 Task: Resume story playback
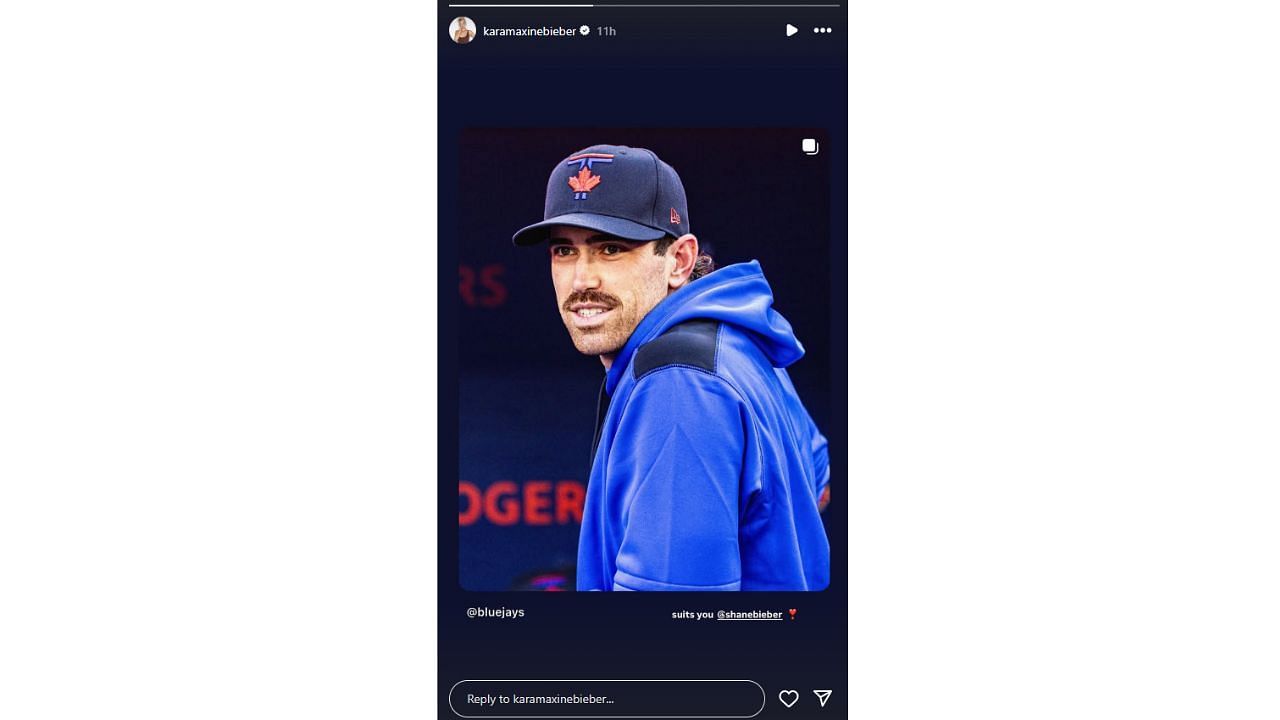coord(791,30)
